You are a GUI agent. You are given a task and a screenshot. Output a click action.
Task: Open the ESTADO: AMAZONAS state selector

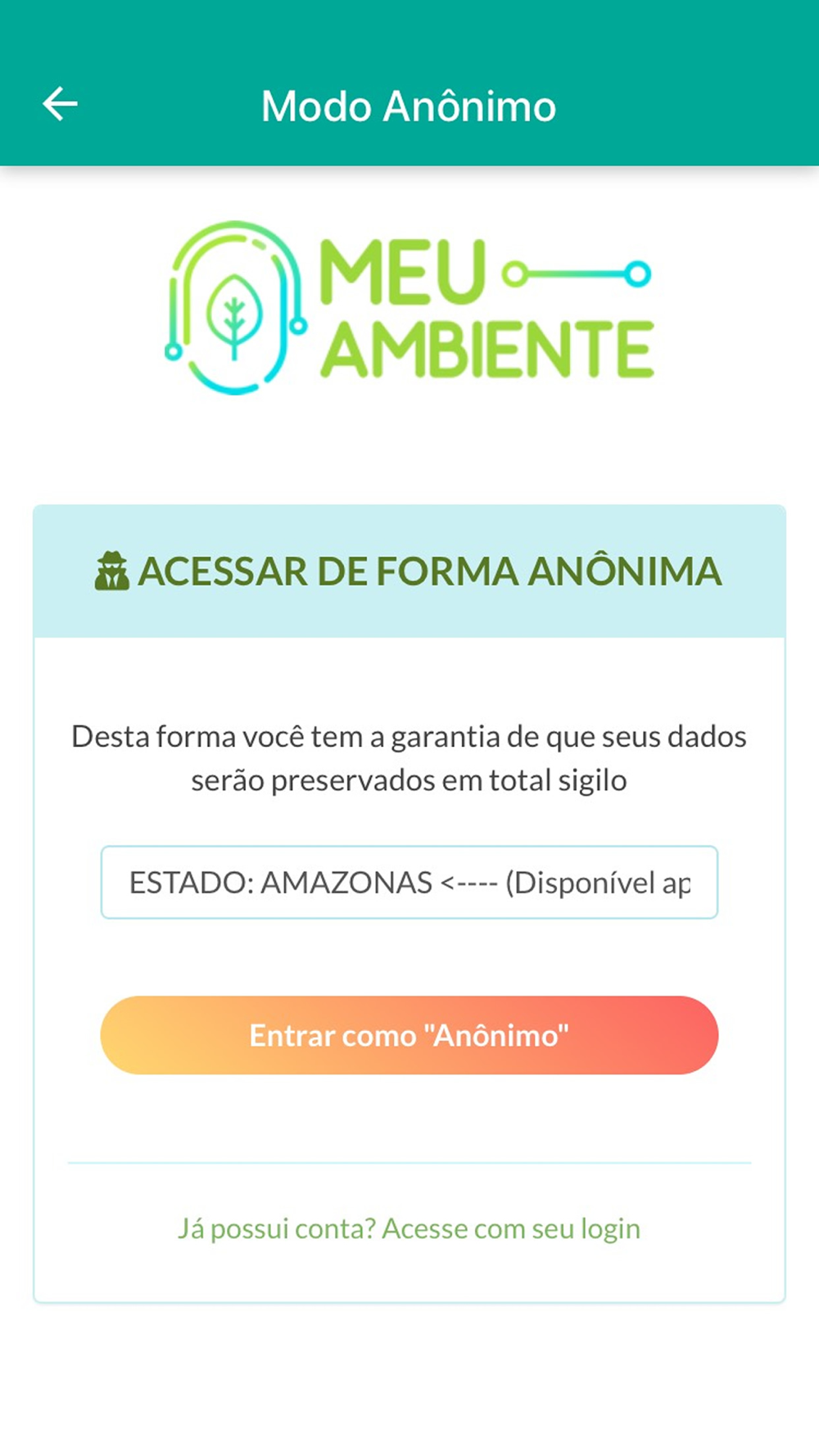pyautogui.click(x=409, y=882)
